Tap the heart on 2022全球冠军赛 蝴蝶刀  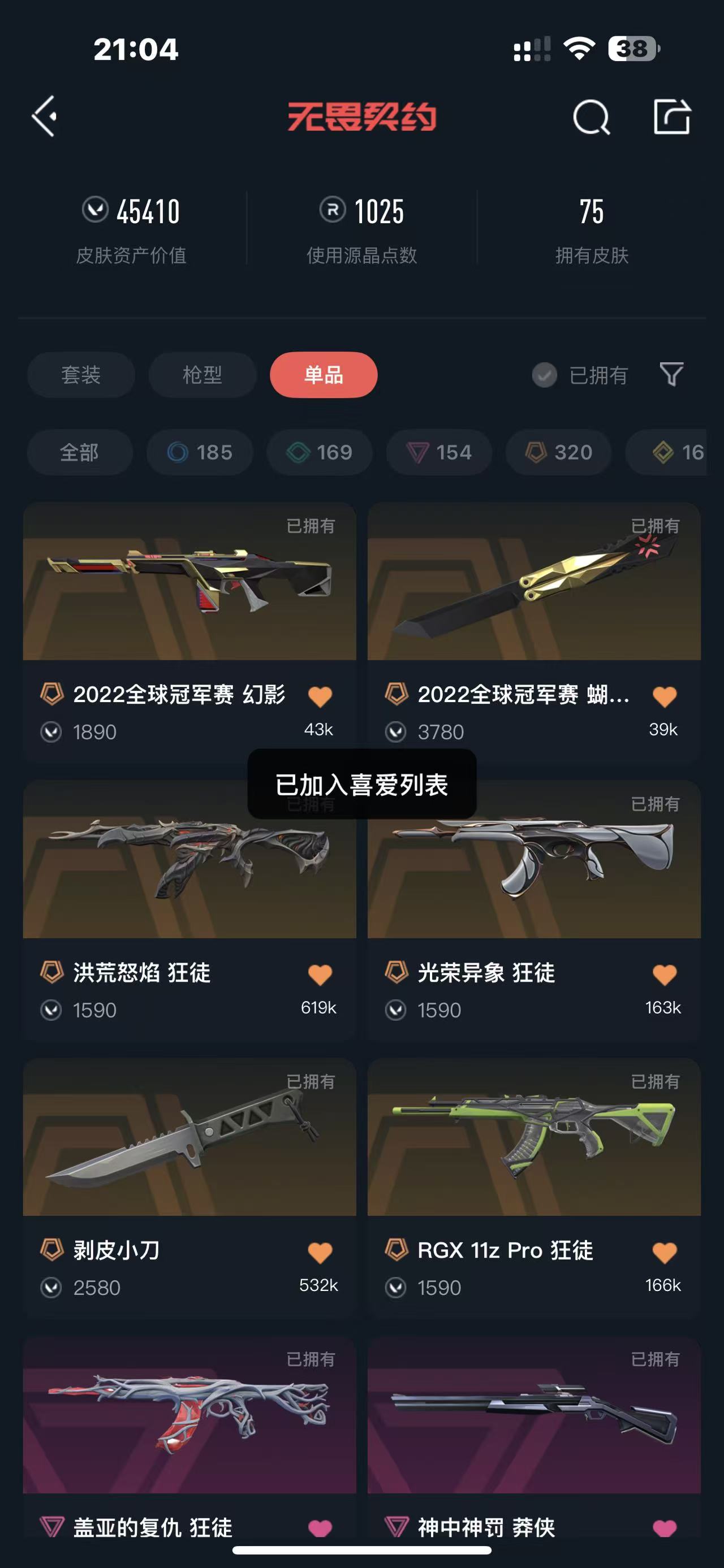[664, 696]
